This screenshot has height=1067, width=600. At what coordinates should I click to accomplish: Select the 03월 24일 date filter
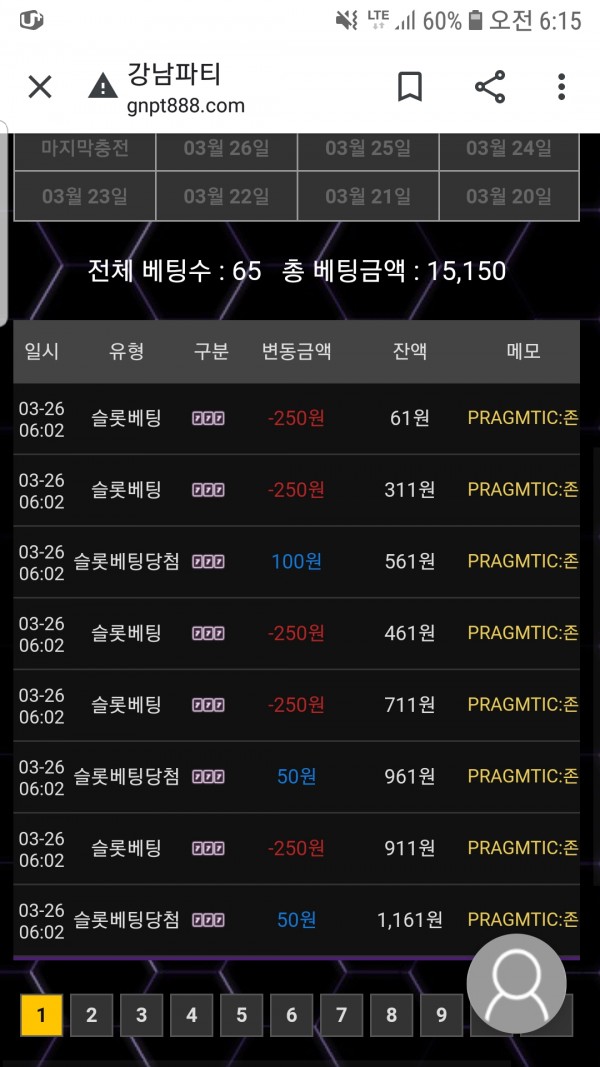pos(509,149)
